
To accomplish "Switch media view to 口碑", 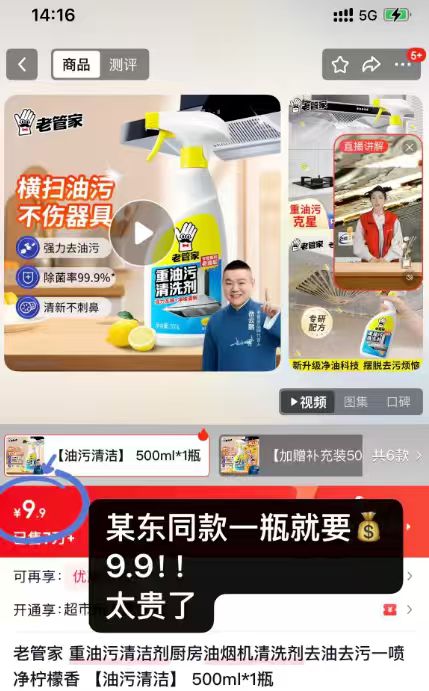I will pos(398,401).
